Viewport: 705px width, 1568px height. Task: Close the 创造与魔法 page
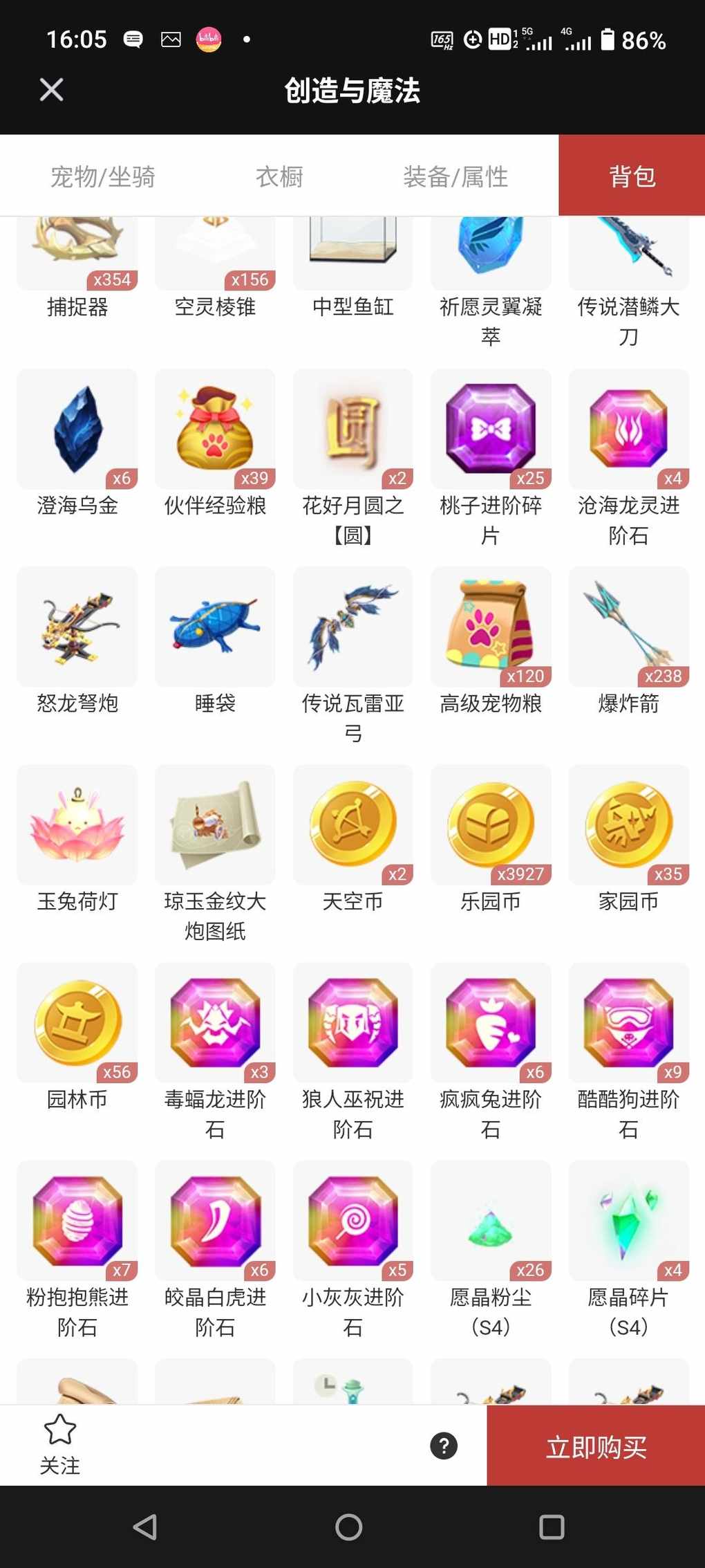[51, 90]
